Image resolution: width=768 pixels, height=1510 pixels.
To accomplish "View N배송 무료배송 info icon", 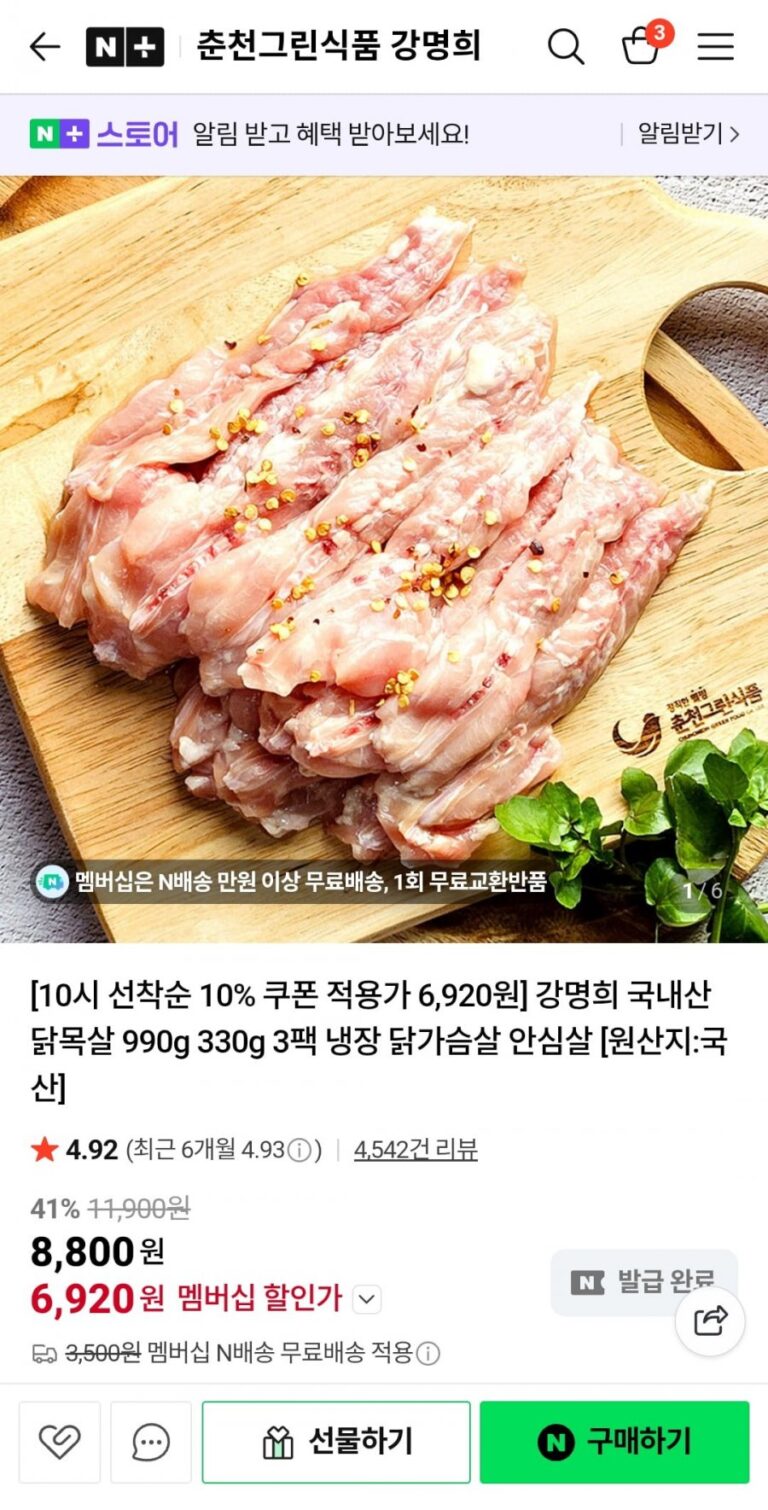I will click(x=428, y=1354).
